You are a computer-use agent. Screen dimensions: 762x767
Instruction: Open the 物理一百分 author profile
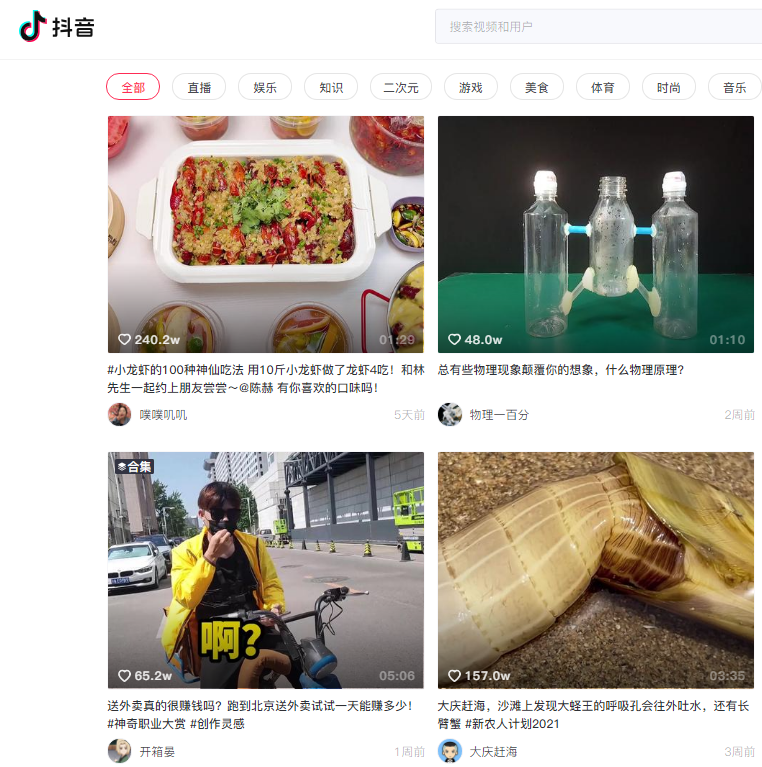tap(499, 415)
